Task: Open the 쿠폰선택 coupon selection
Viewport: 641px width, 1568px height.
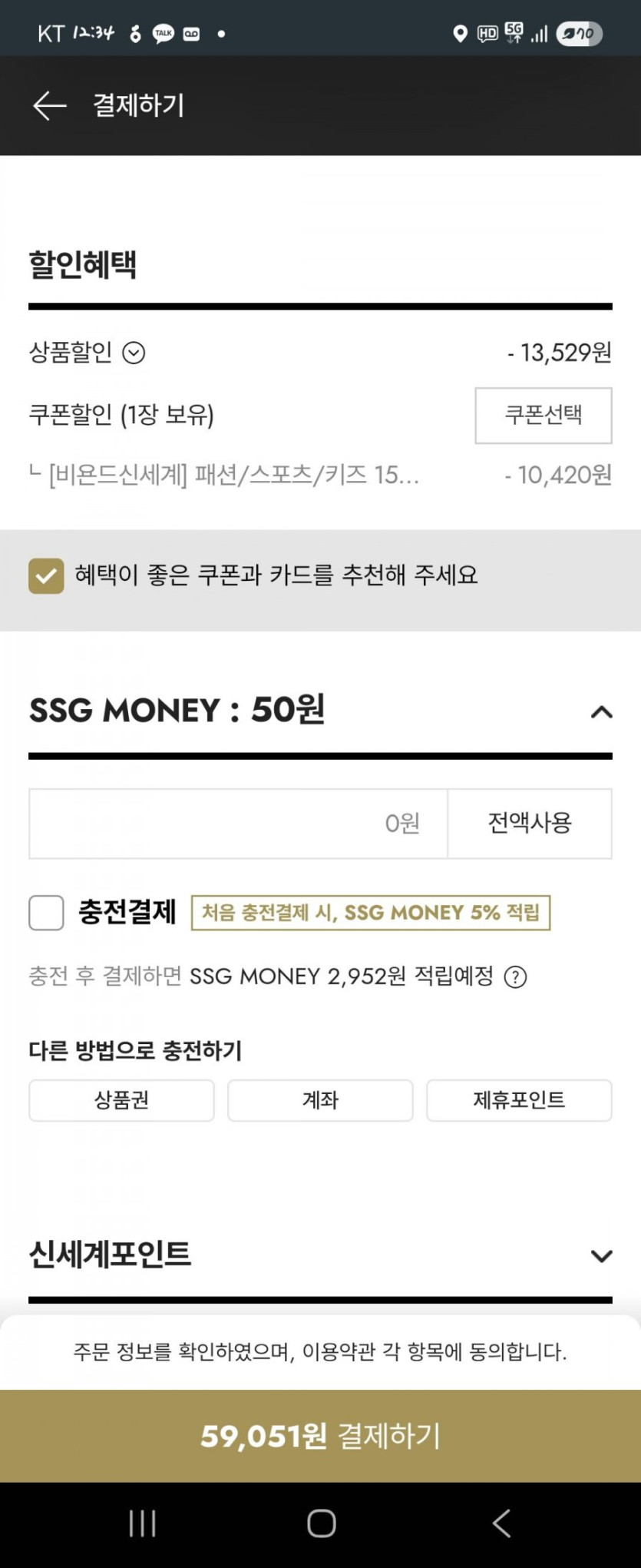Action: click(543, 415)
